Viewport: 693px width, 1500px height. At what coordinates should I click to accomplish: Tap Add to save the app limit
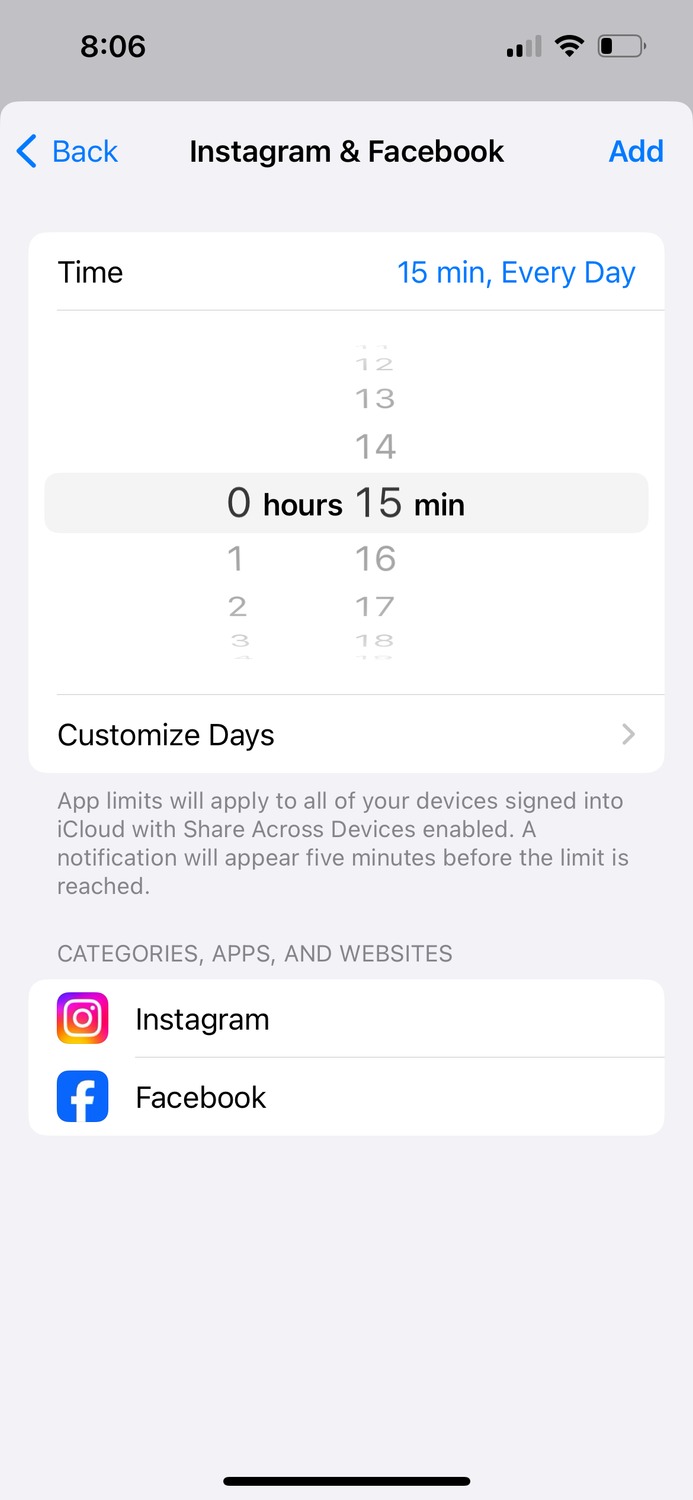[636, 151]
